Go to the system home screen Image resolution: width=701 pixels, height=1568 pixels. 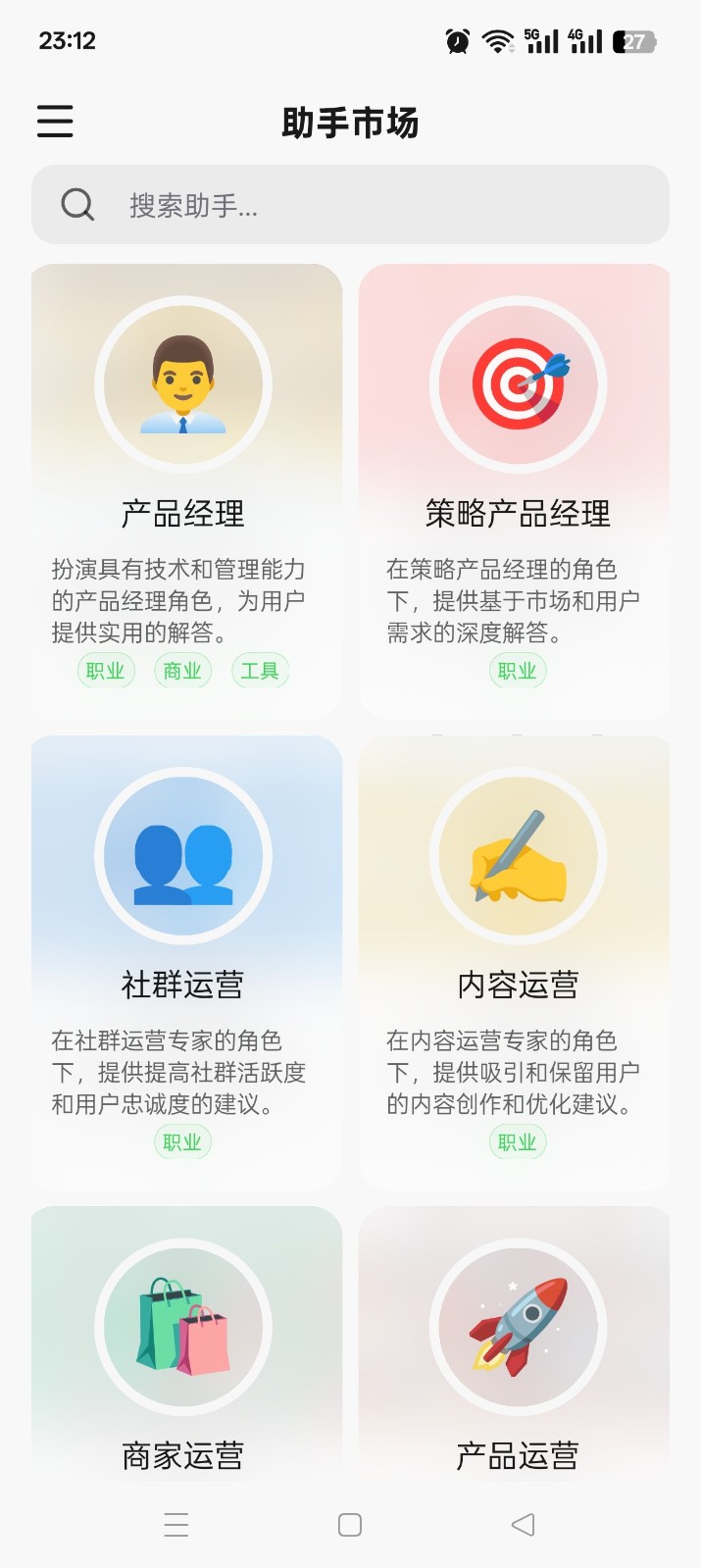click(350, 1524)
